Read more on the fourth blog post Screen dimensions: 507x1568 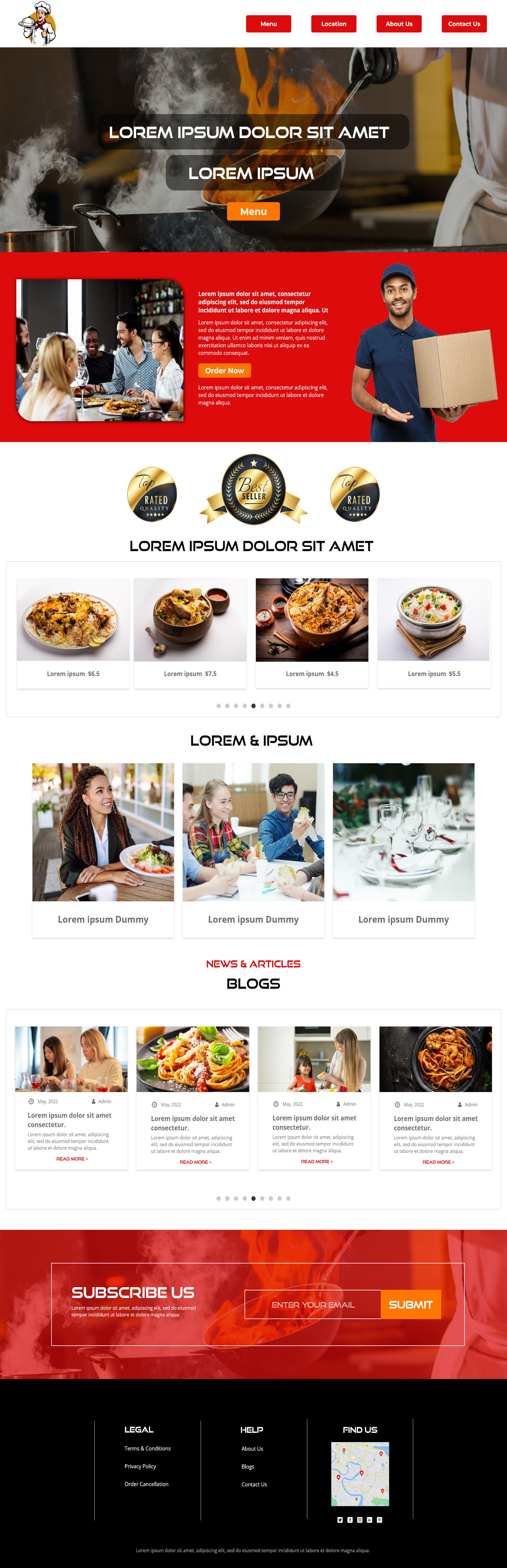coord(438,1162)
